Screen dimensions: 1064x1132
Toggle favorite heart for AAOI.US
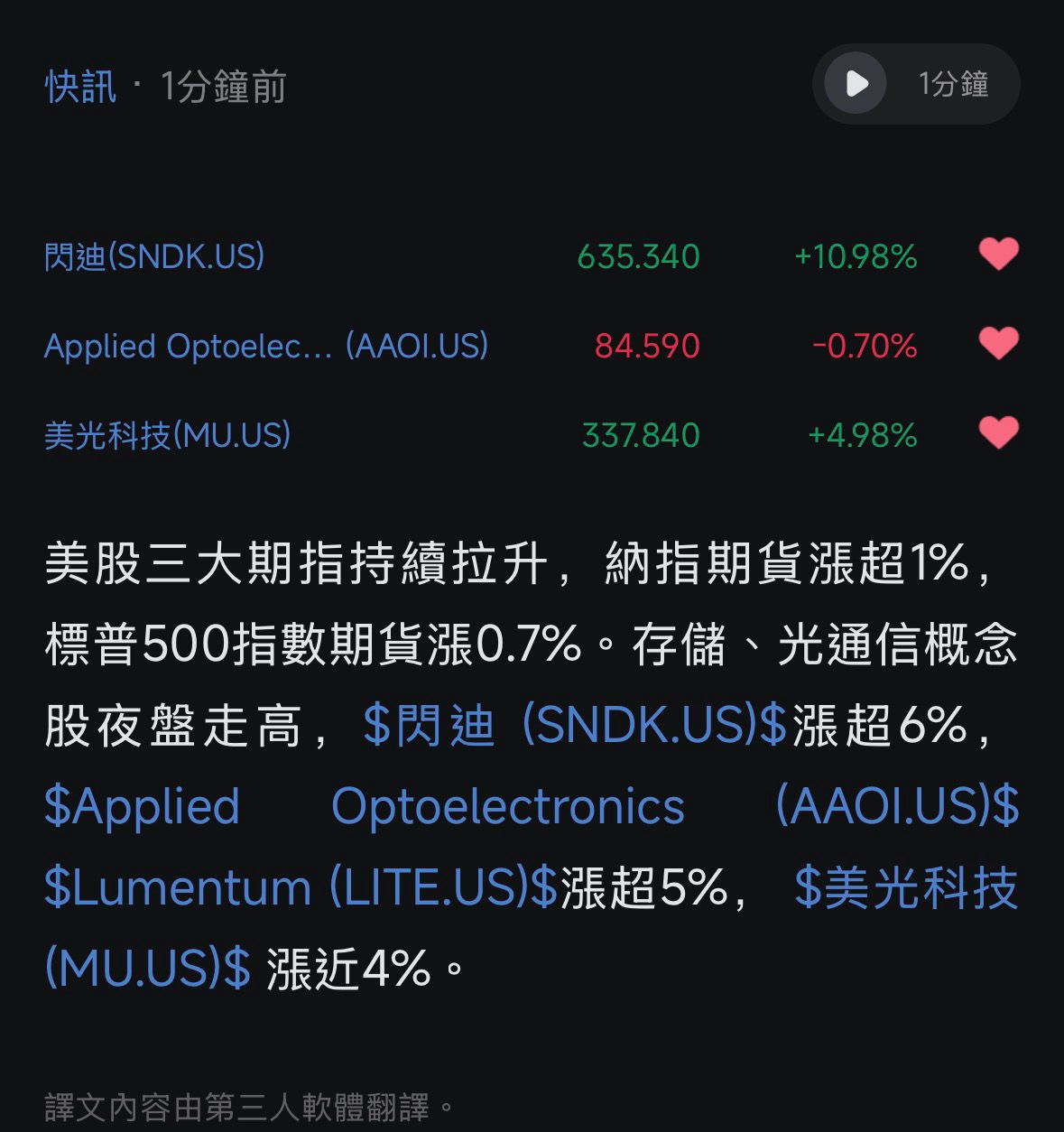(x=998, y=344)
